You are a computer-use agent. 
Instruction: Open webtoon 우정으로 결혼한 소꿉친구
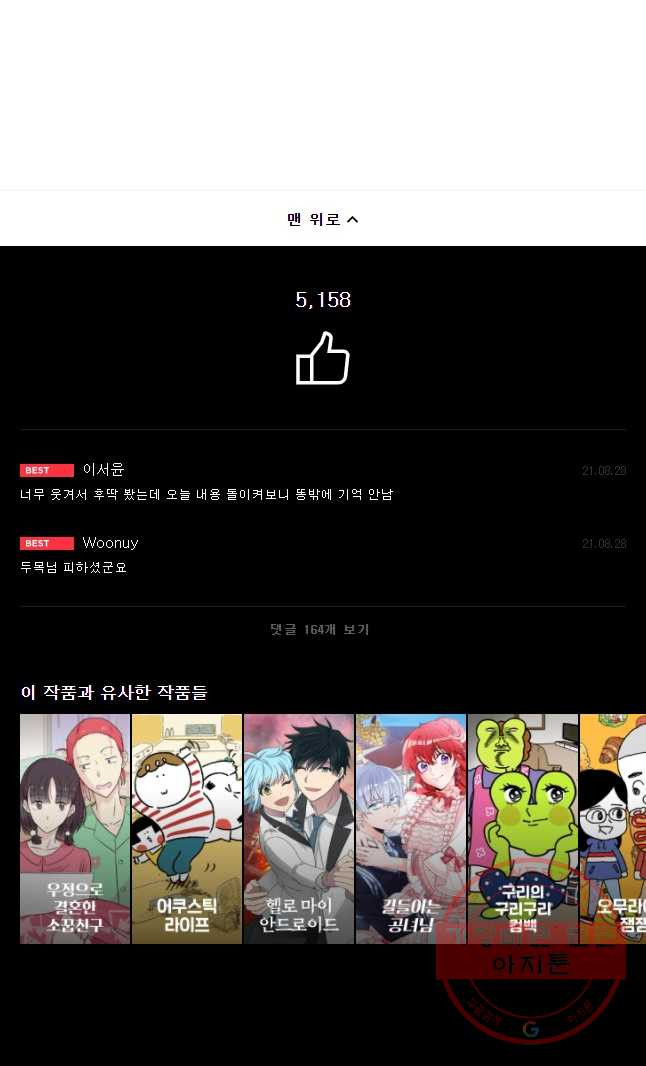75,828
